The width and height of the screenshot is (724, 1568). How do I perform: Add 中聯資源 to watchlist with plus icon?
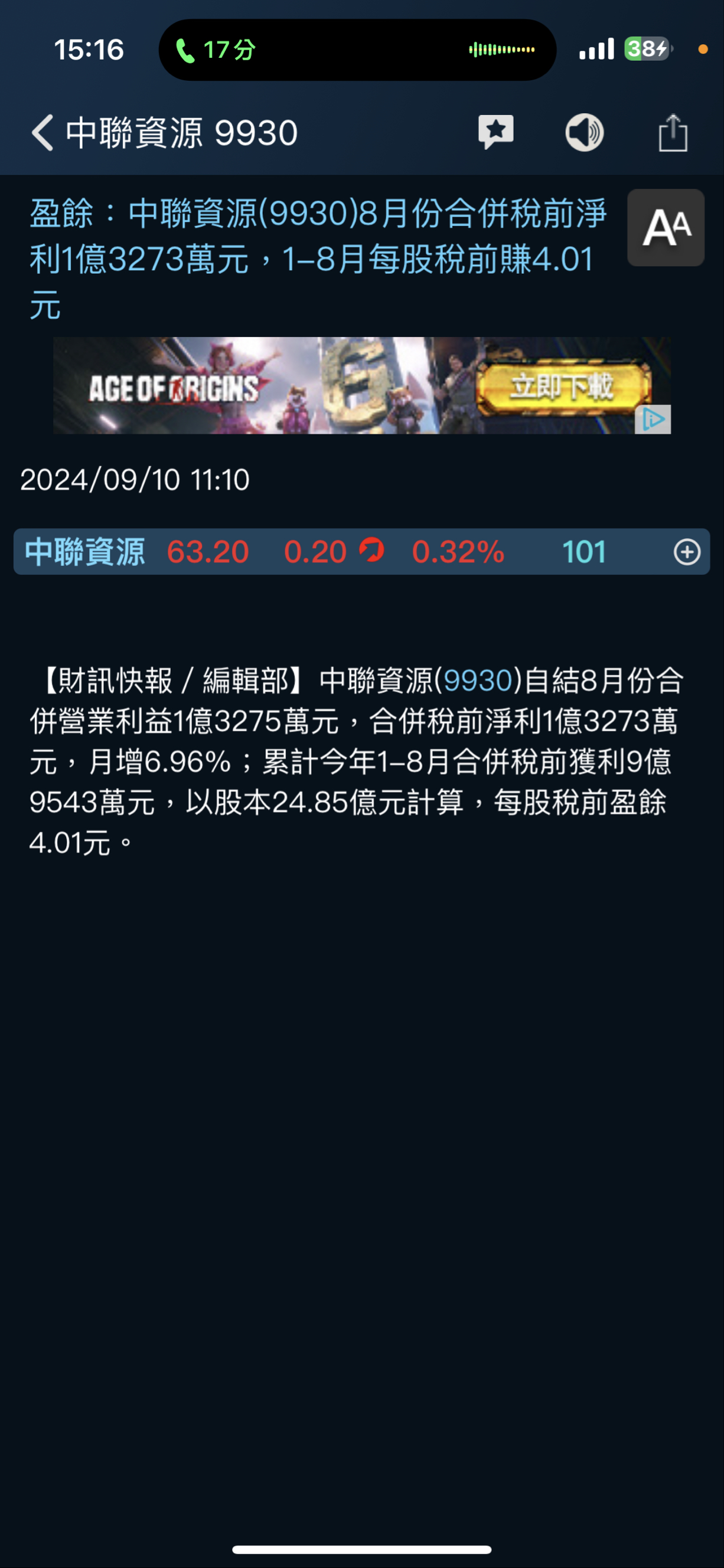(687, 552)
